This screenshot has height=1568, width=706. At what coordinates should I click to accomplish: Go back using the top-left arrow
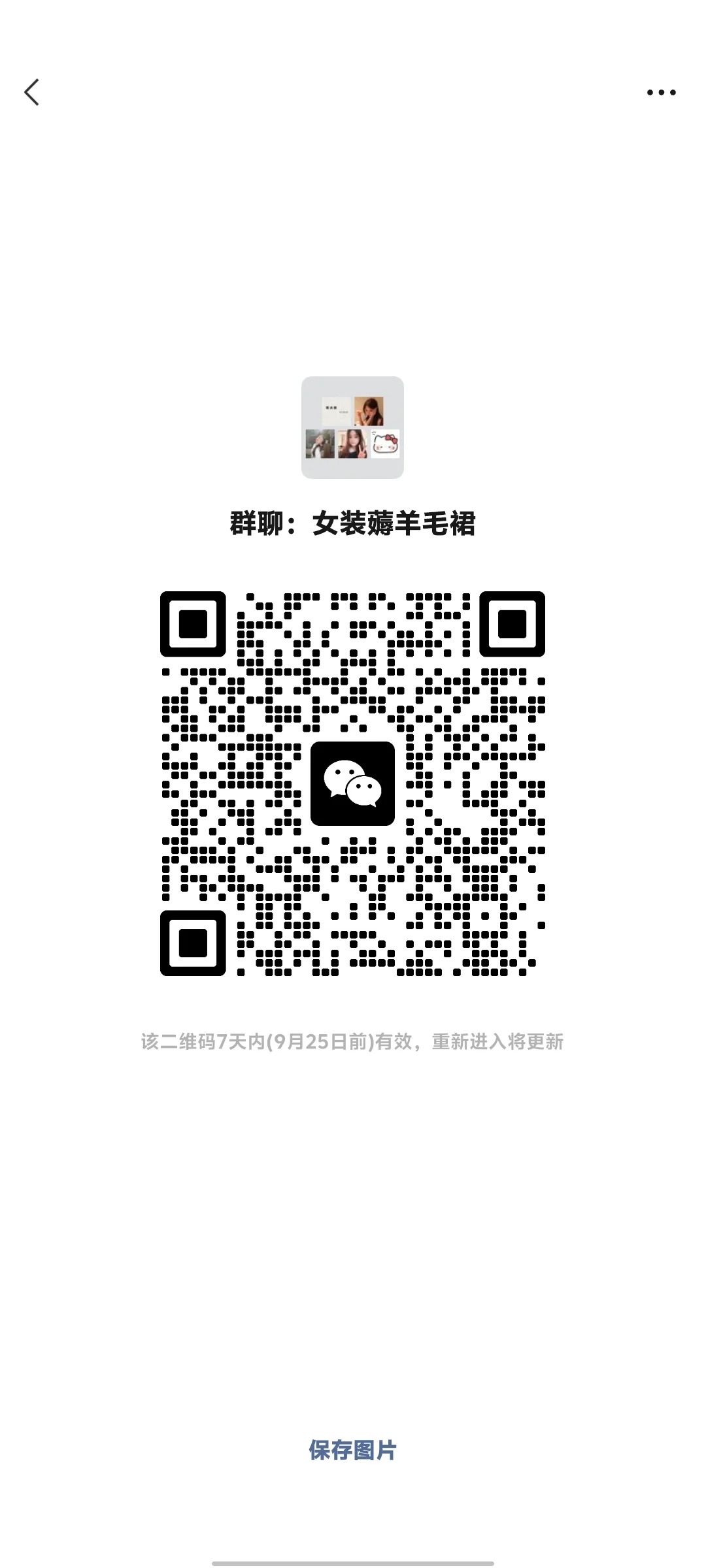(x=32, y=92)
